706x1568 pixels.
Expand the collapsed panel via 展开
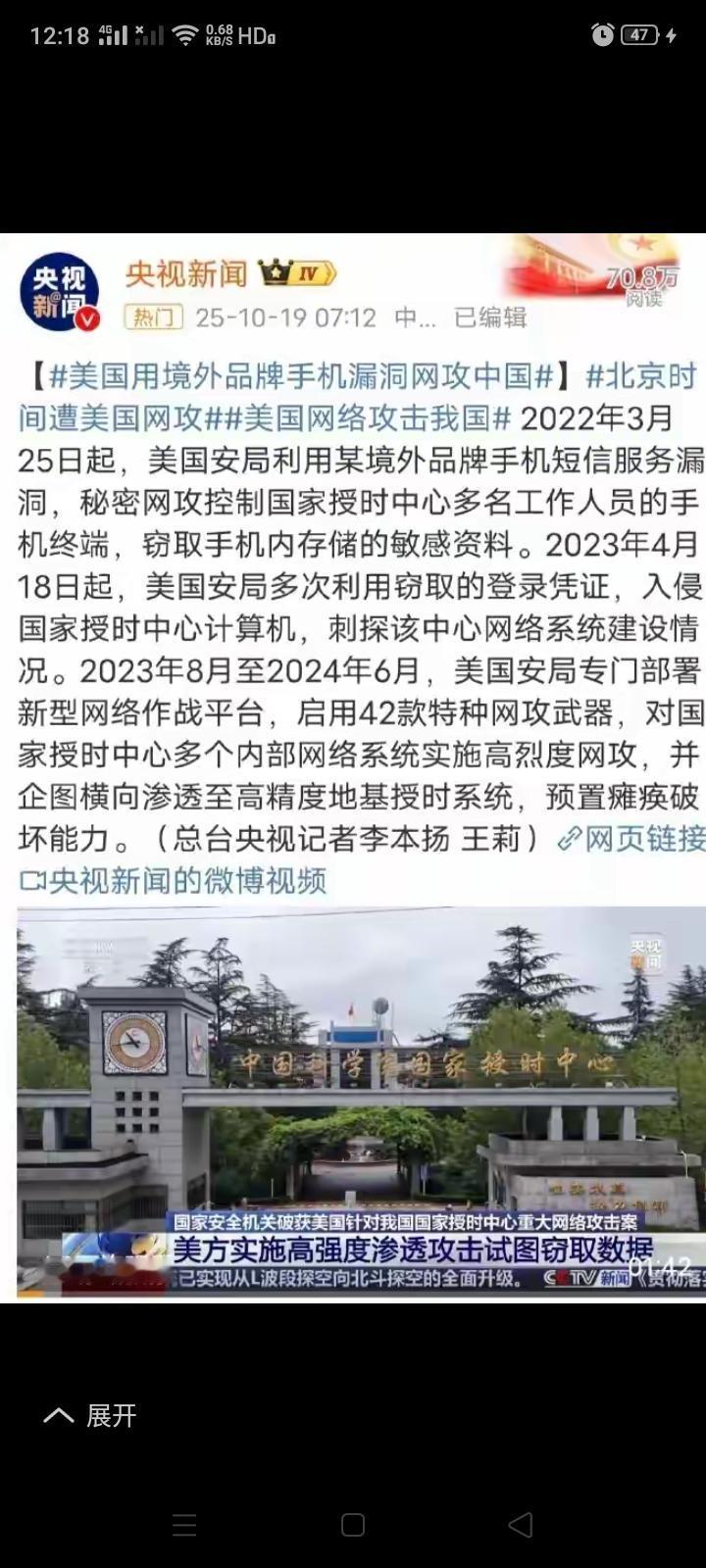90,1415
